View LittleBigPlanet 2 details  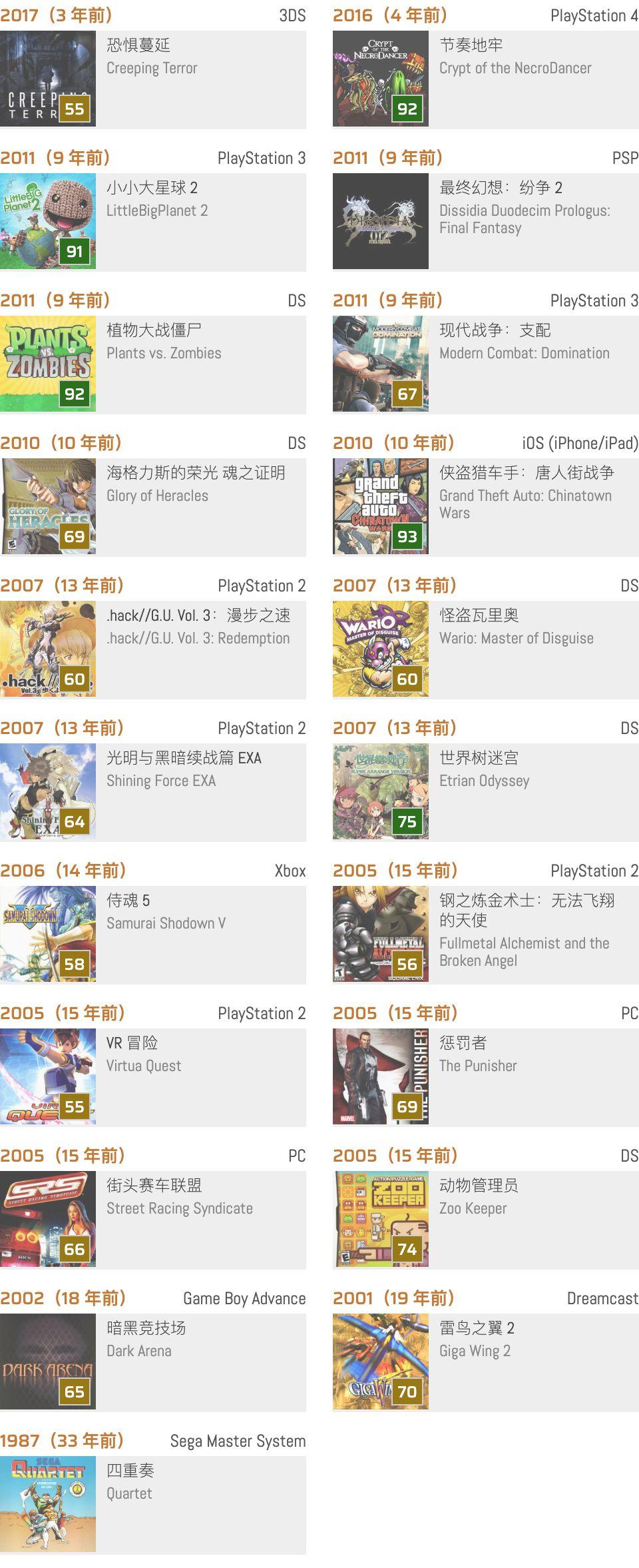152,221
